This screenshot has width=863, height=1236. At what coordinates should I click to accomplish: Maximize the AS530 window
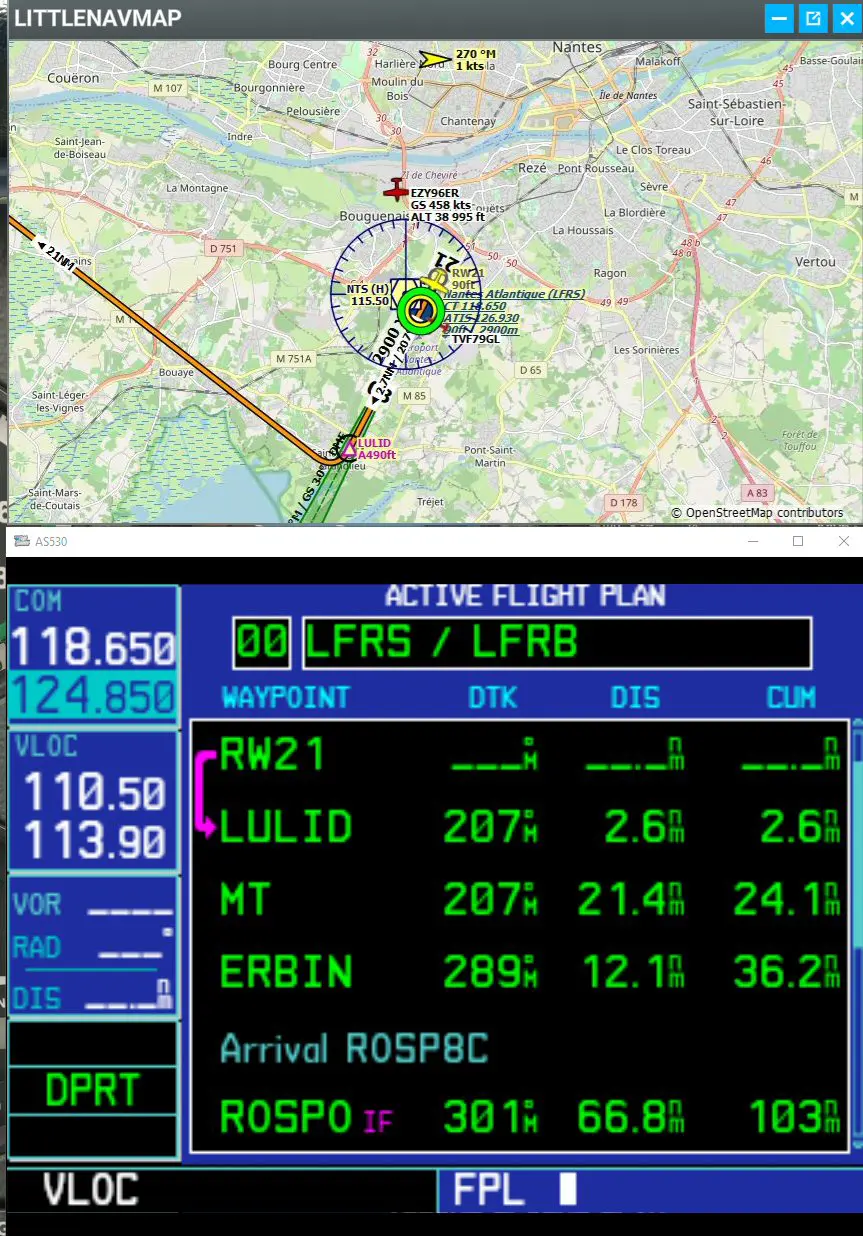pyautogui.click(x=798, y=541)
